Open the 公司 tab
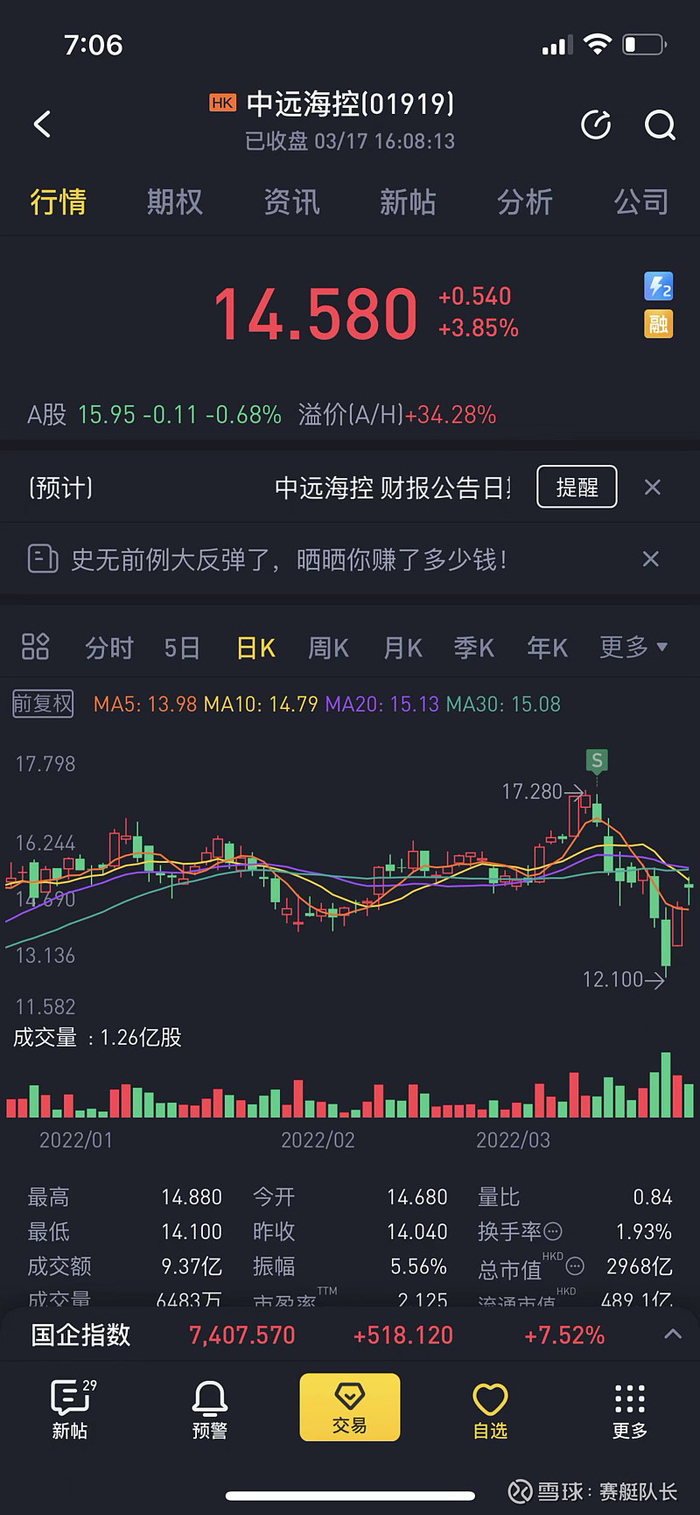The width and height of the screenshot is (700, 1515). point(641,202)
